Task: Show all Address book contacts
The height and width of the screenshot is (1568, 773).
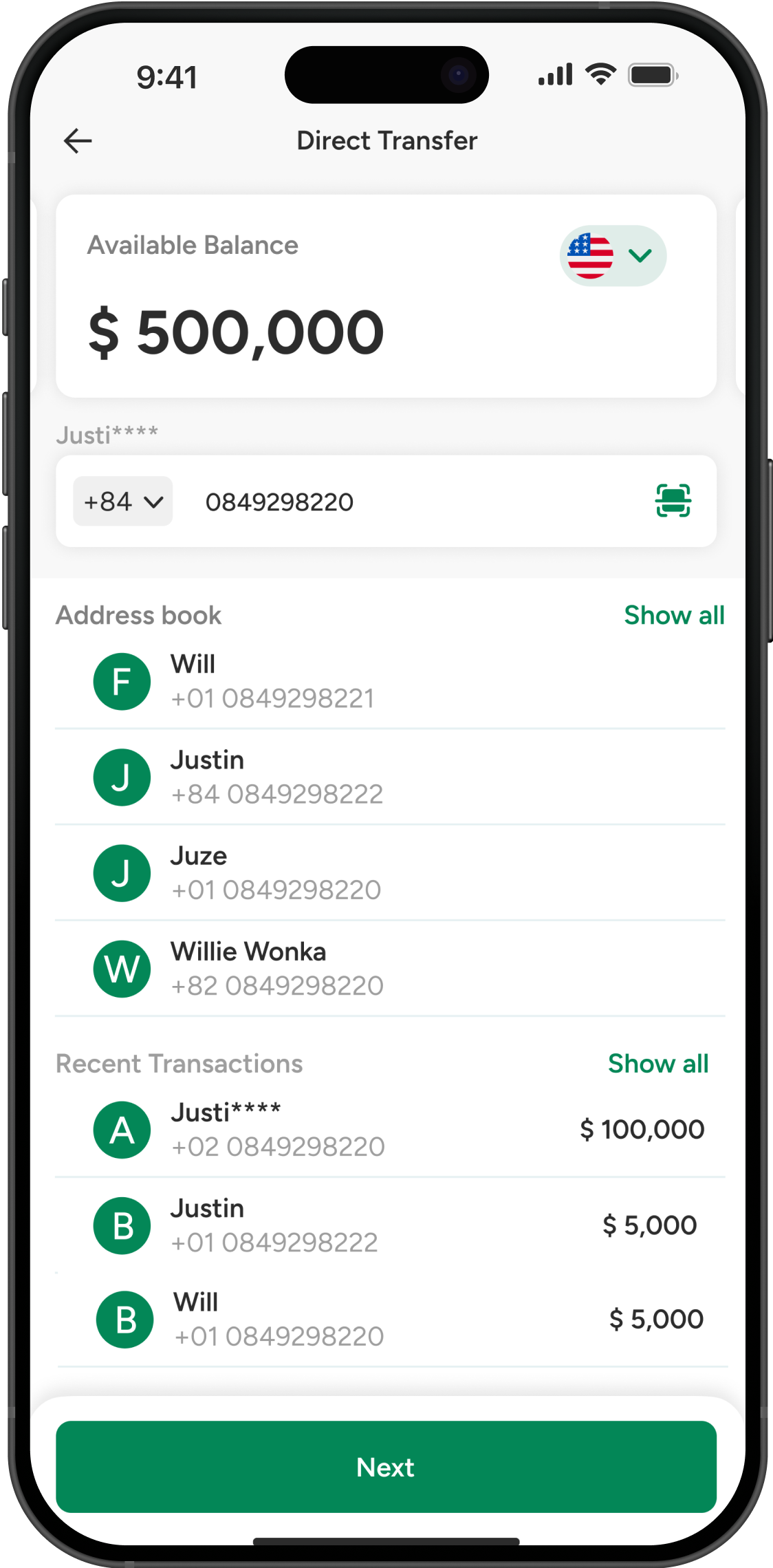Action: (x=673, y=615)
